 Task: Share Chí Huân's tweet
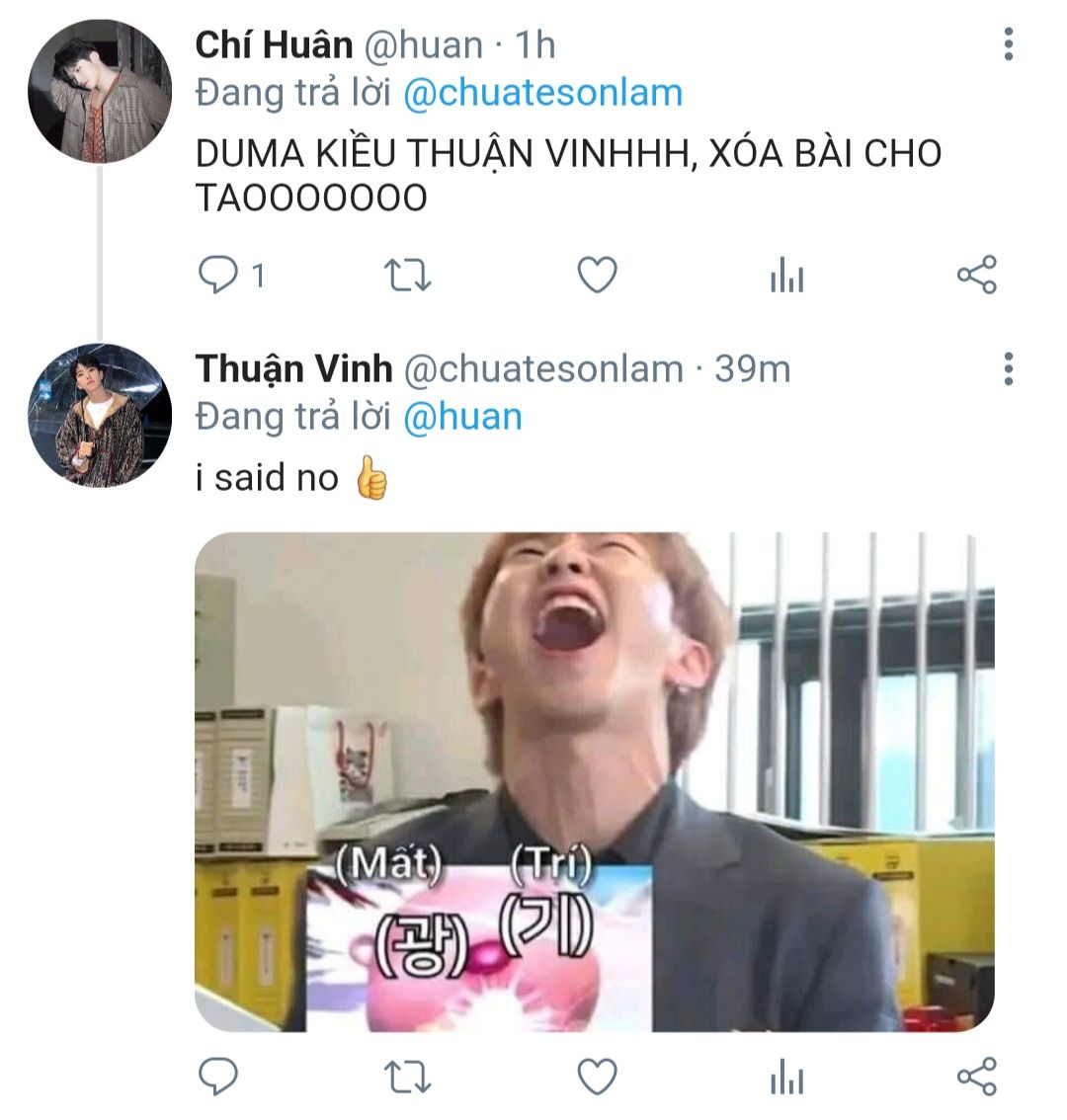click(x=977, y=275)
